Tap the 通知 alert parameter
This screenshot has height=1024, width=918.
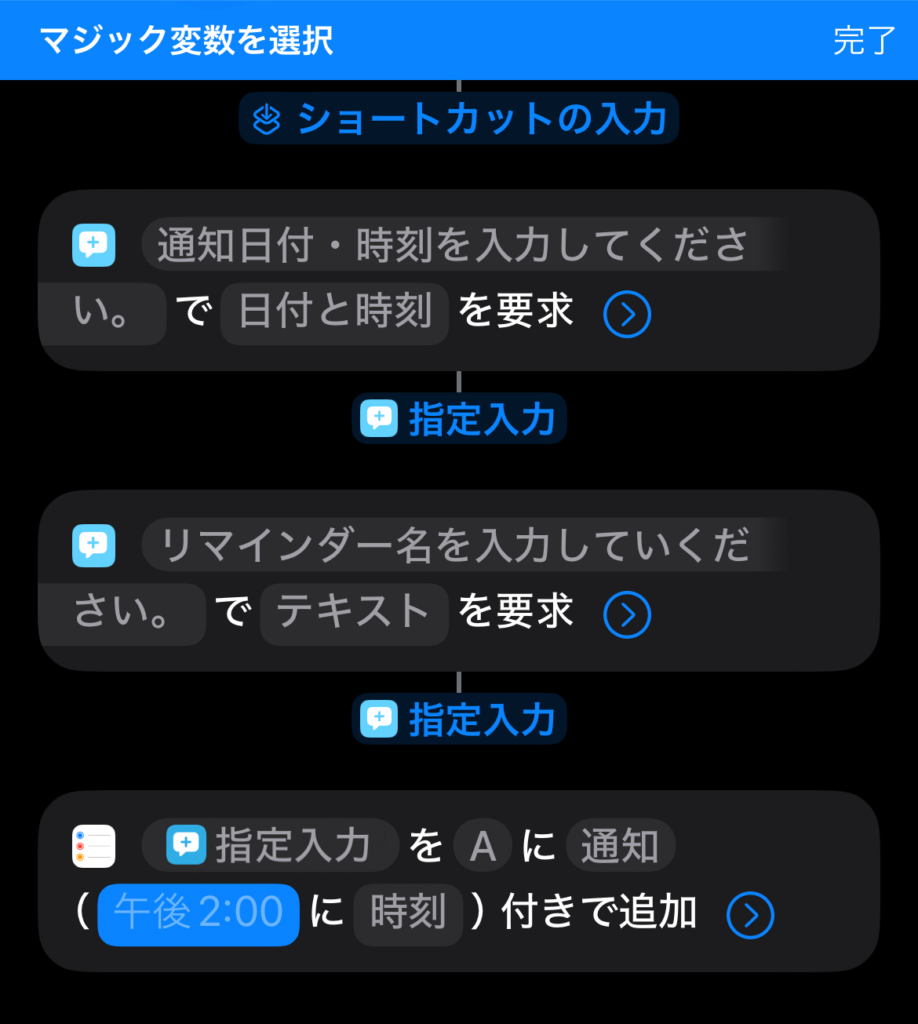[620, 847]
